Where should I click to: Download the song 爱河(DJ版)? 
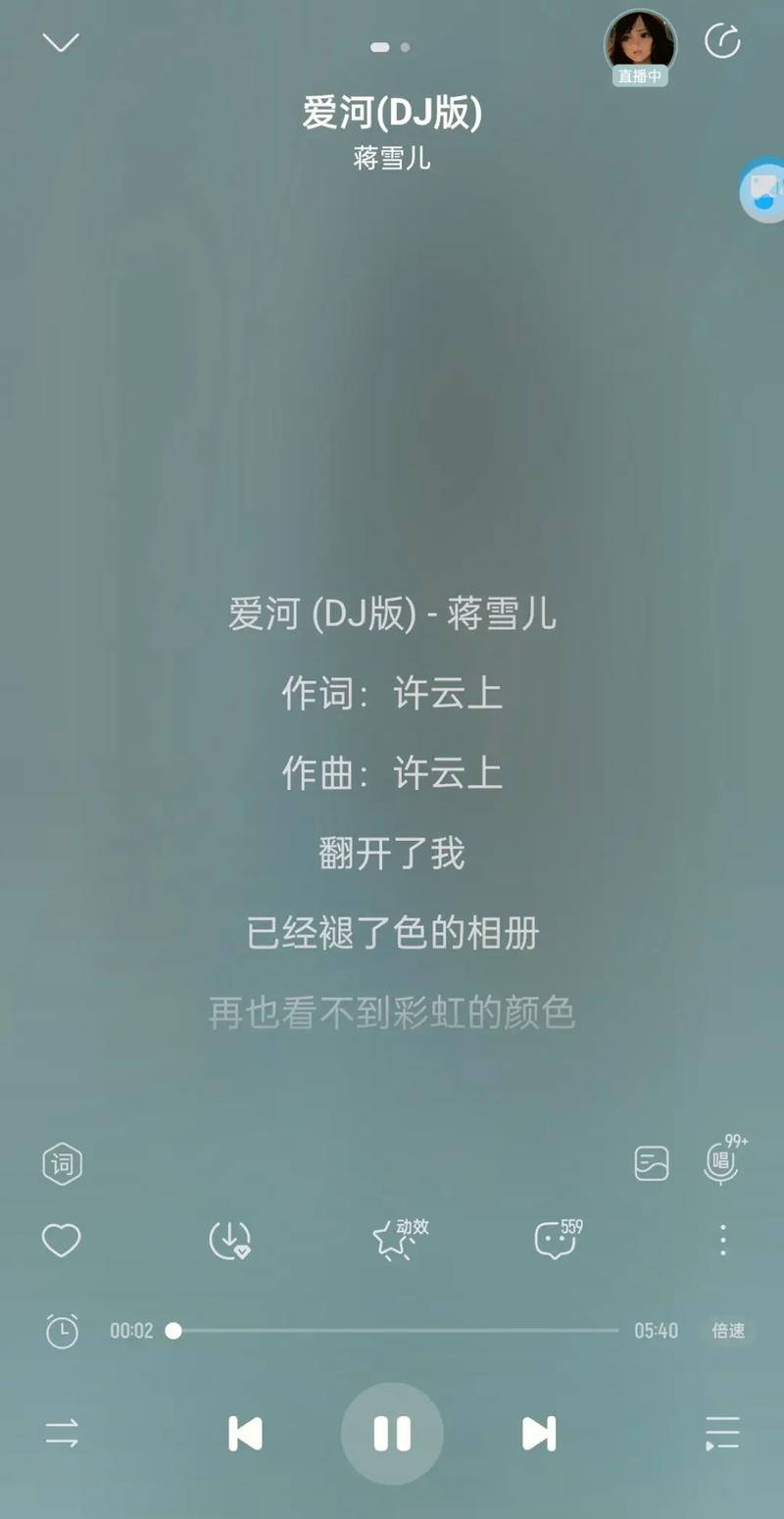pos(229,1240)
